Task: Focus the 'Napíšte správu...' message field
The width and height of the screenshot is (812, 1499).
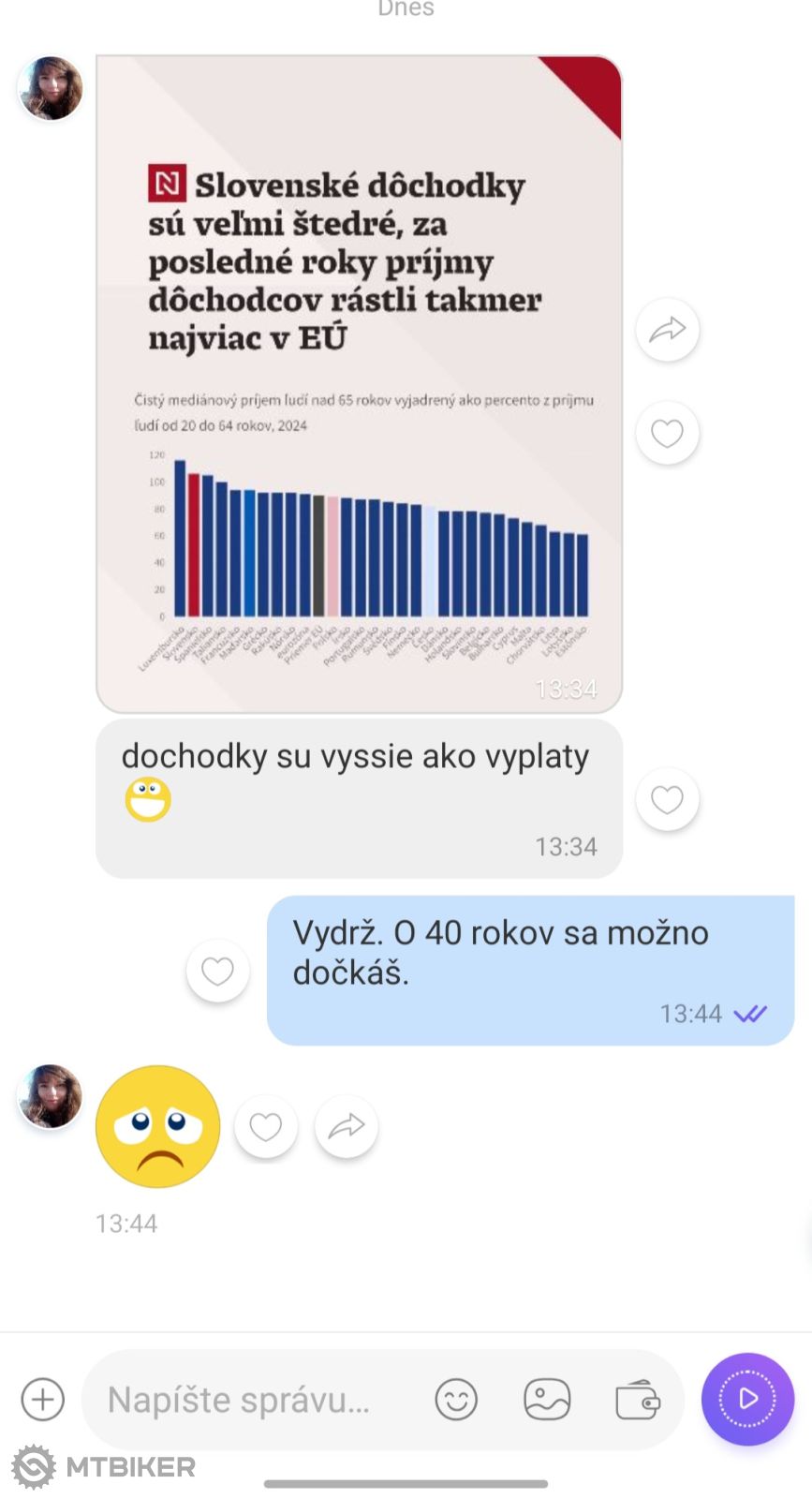Action: click(x=253, y=1400)
